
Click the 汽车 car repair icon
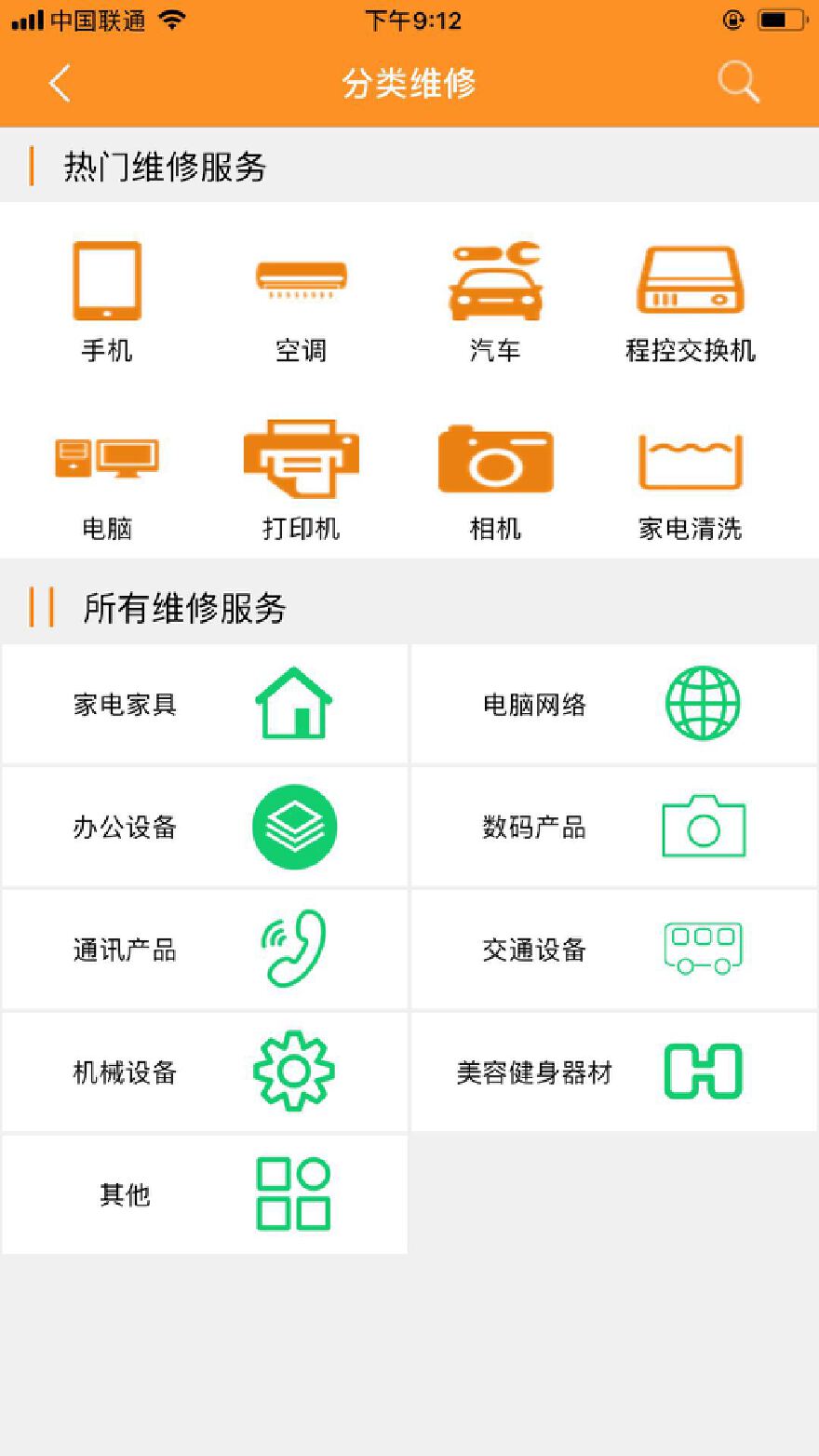[x=495, y=279]
